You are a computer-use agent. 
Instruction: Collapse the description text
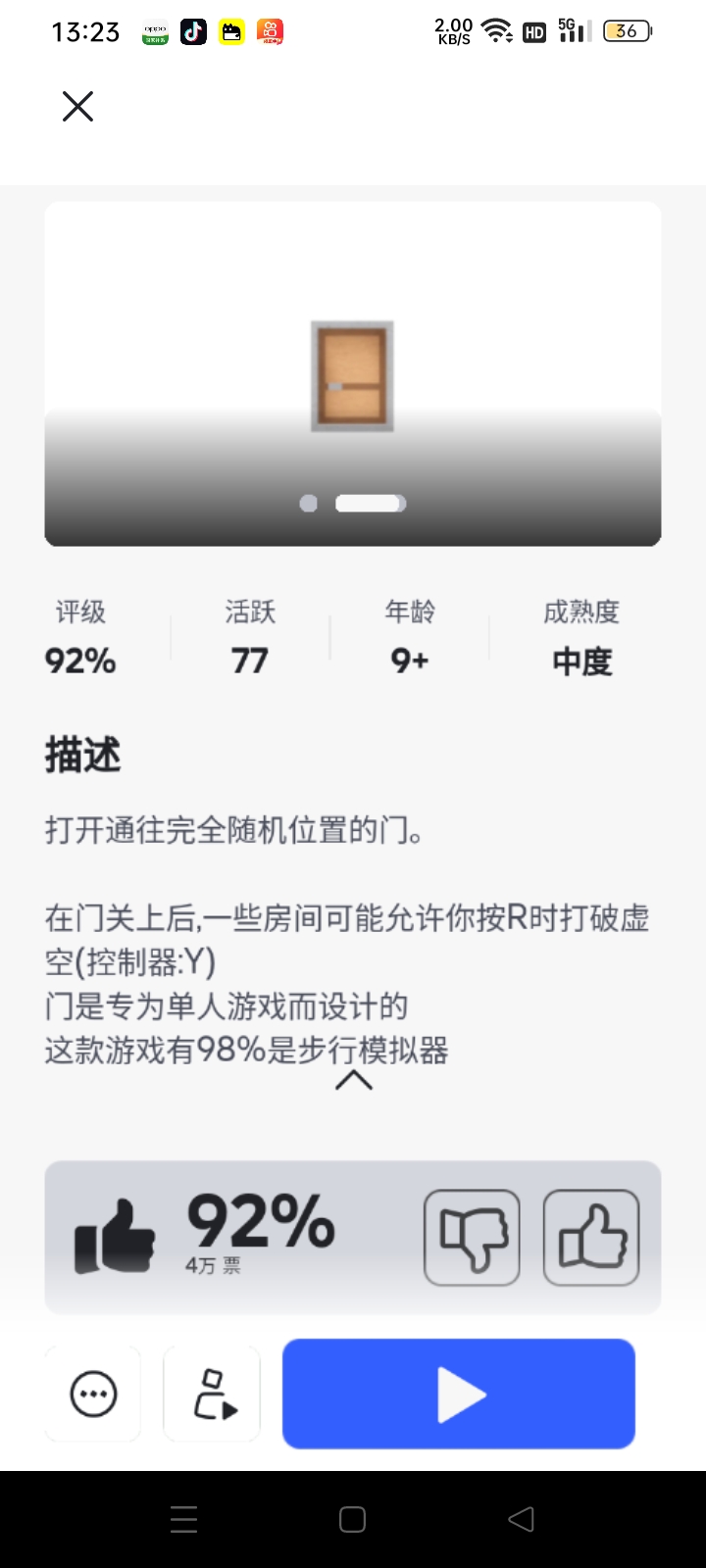point(354,1080)
